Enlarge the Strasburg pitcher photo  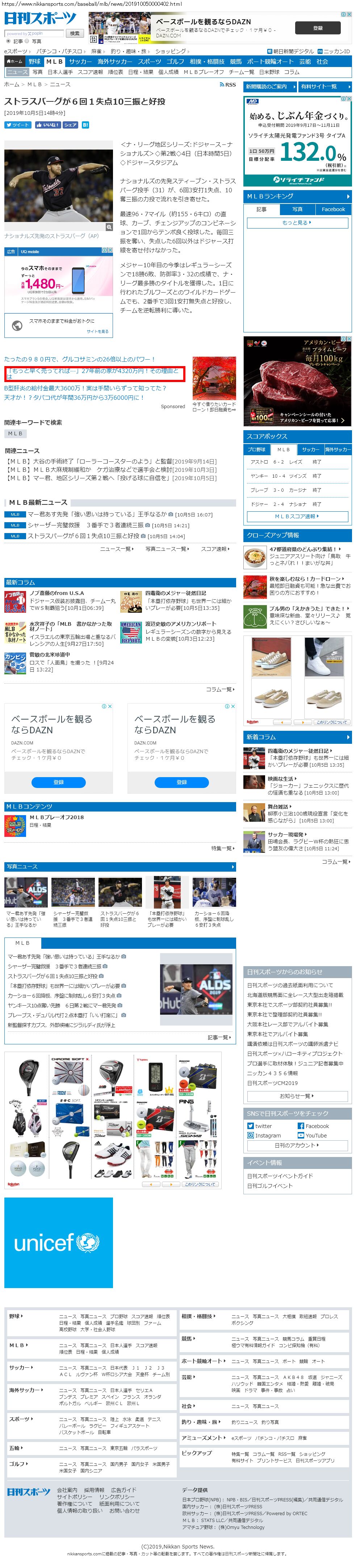109,227
